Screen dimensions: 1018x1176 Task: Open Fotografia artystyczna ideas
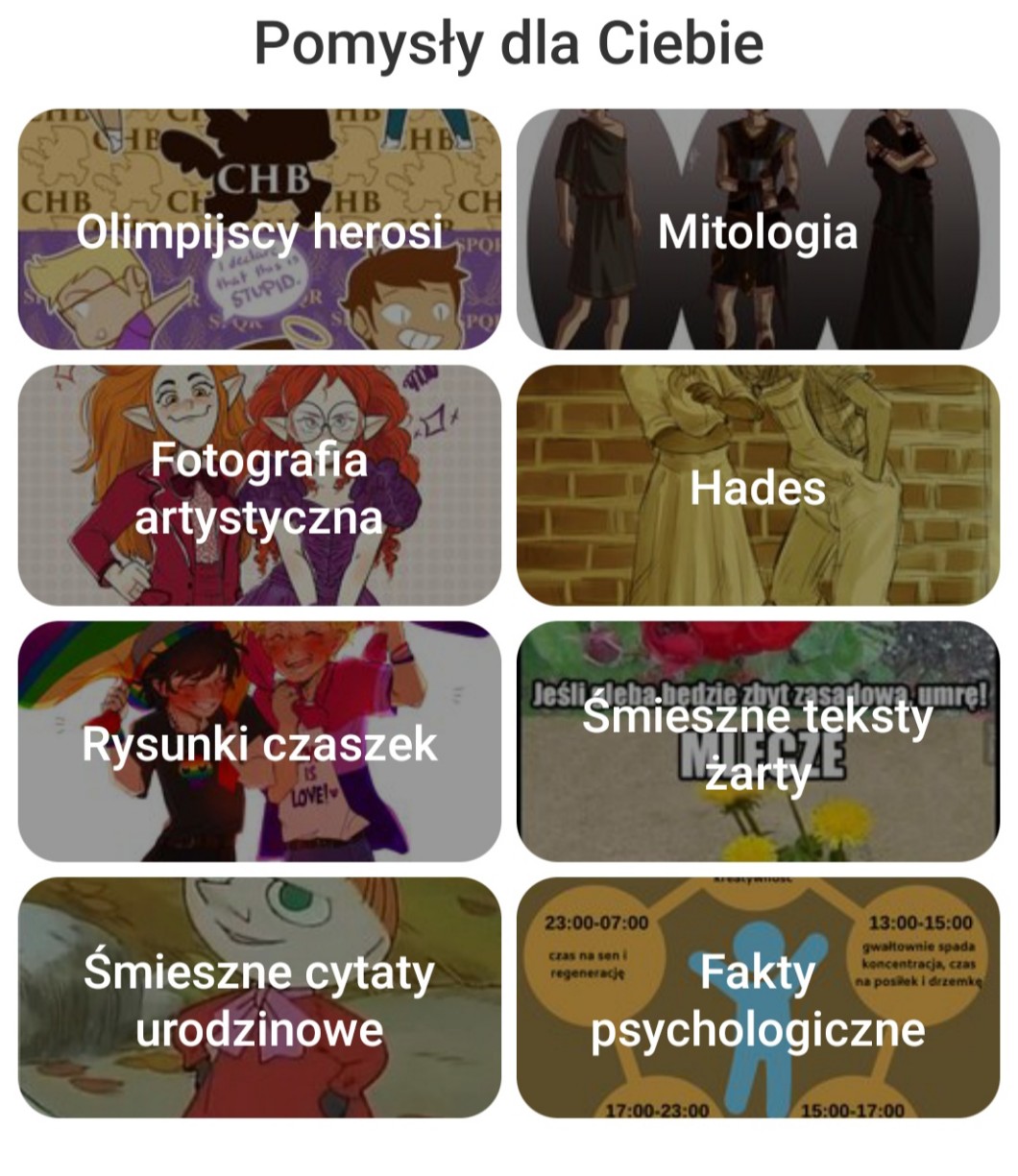(259, 486)
